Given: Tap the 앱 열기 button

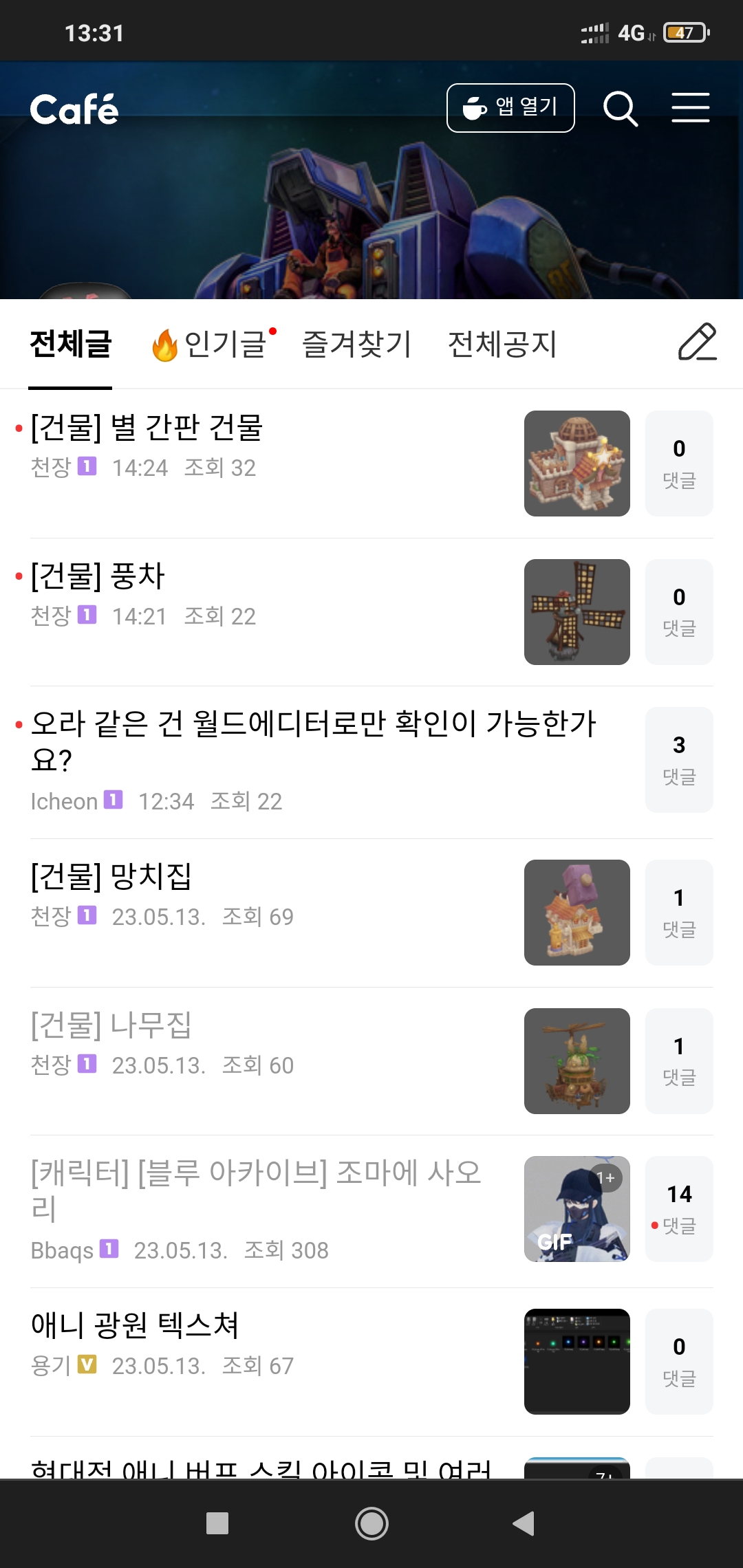Looking at the screenshot, I should pyautogui.click(x=510, y=108).
